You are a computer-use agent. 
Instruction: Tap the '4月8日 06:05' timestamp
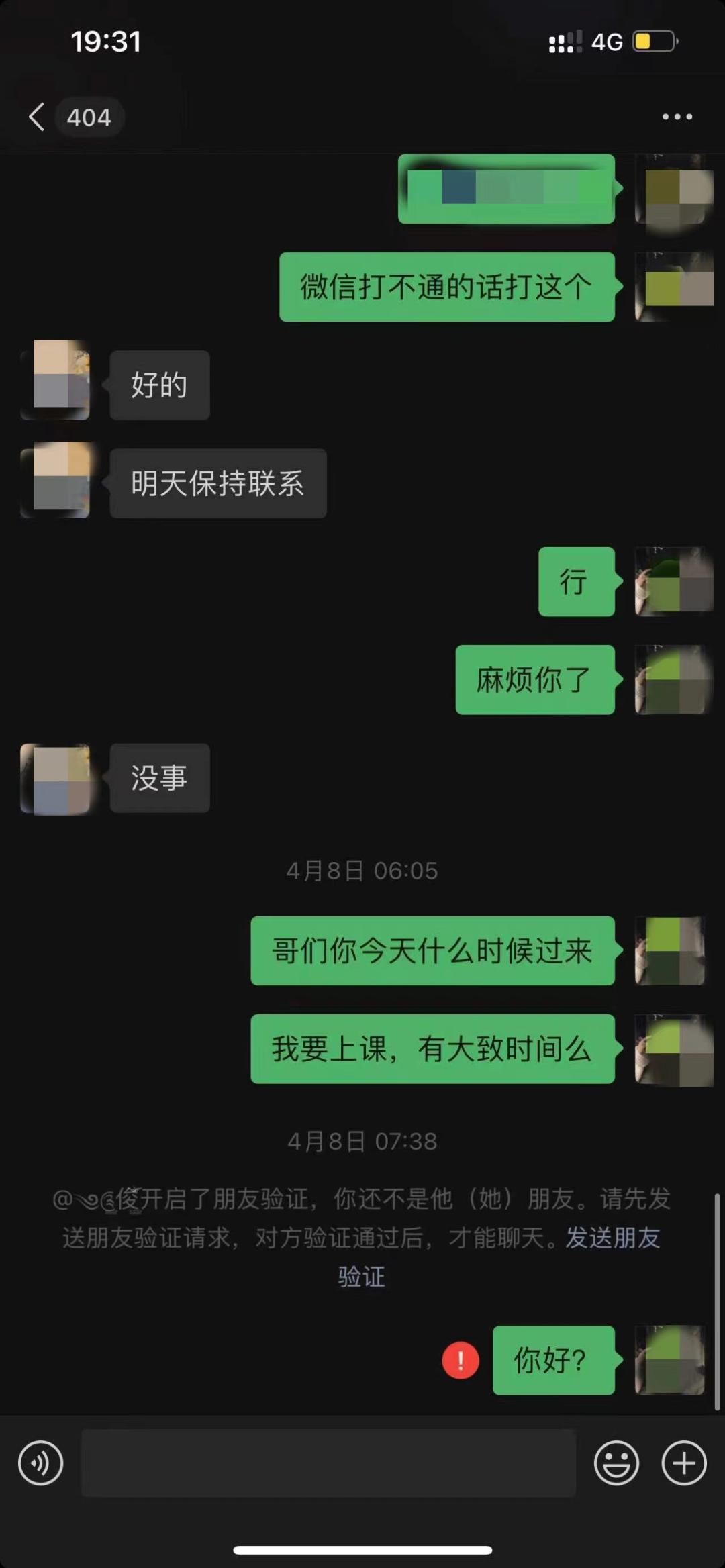point(361,870)
